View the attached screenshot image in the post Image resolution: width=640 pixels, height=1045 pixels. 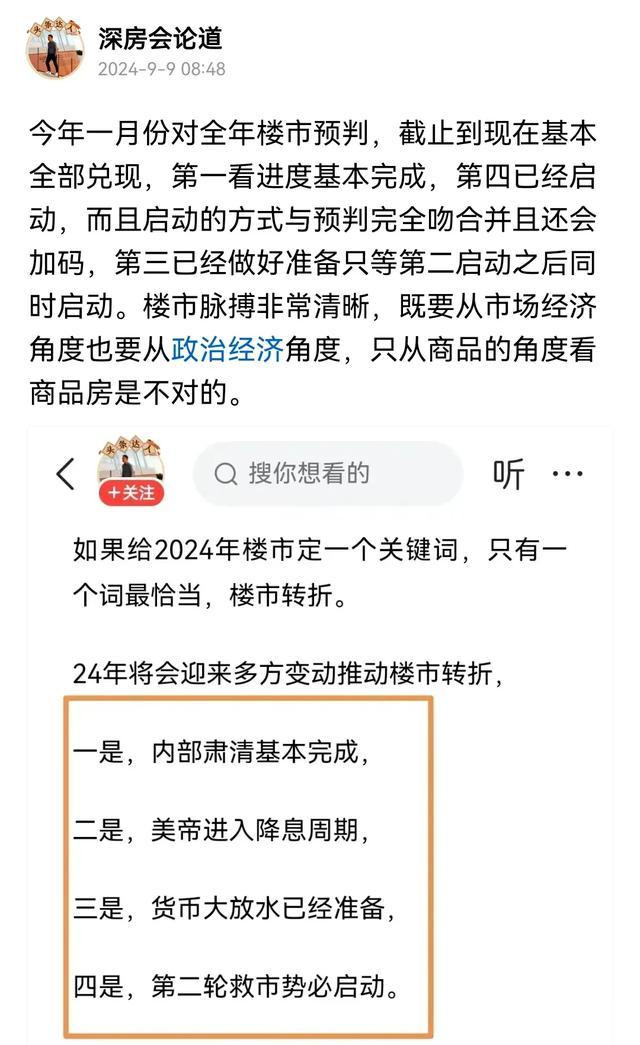pos(320,735)
